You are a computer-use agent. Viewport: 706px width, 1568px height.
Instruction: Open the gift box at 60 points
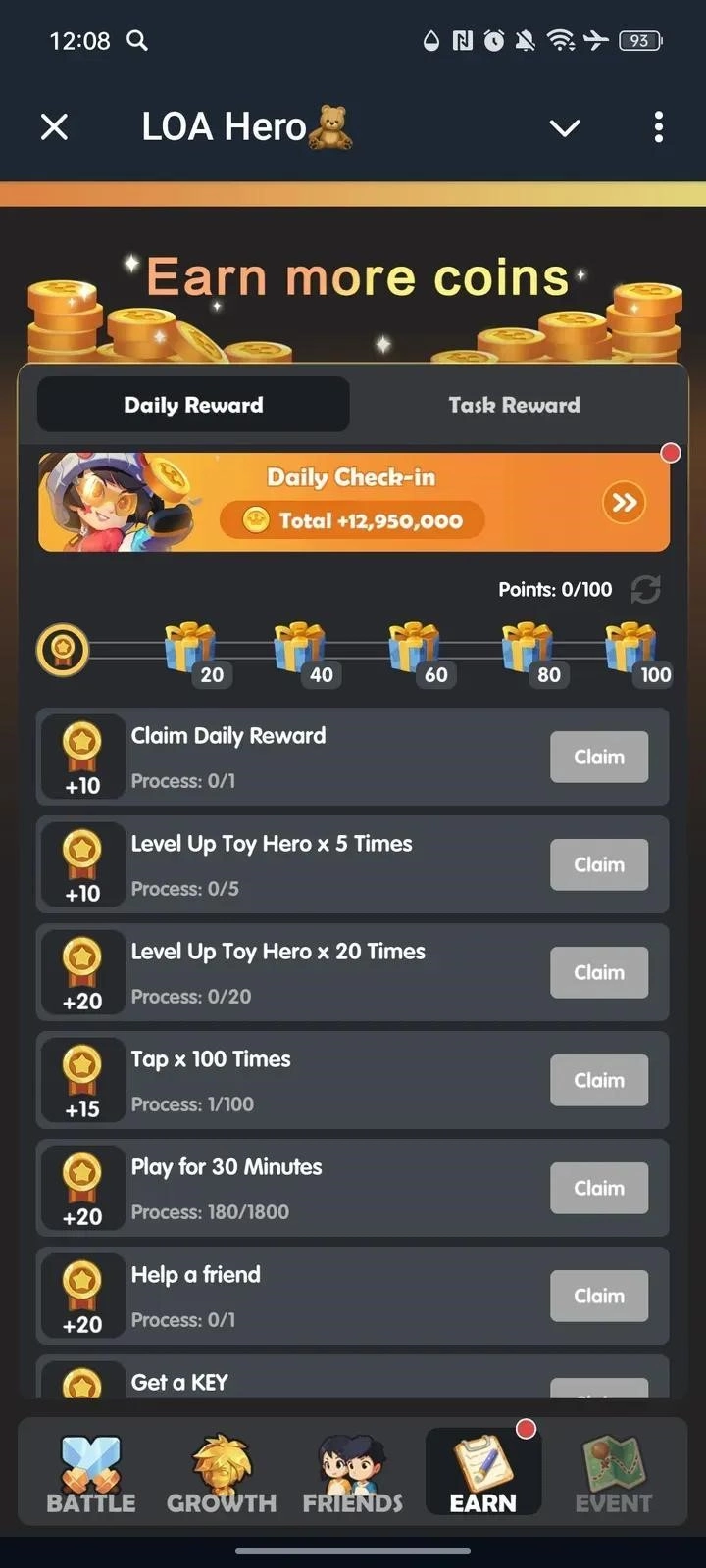pos(414,649)
